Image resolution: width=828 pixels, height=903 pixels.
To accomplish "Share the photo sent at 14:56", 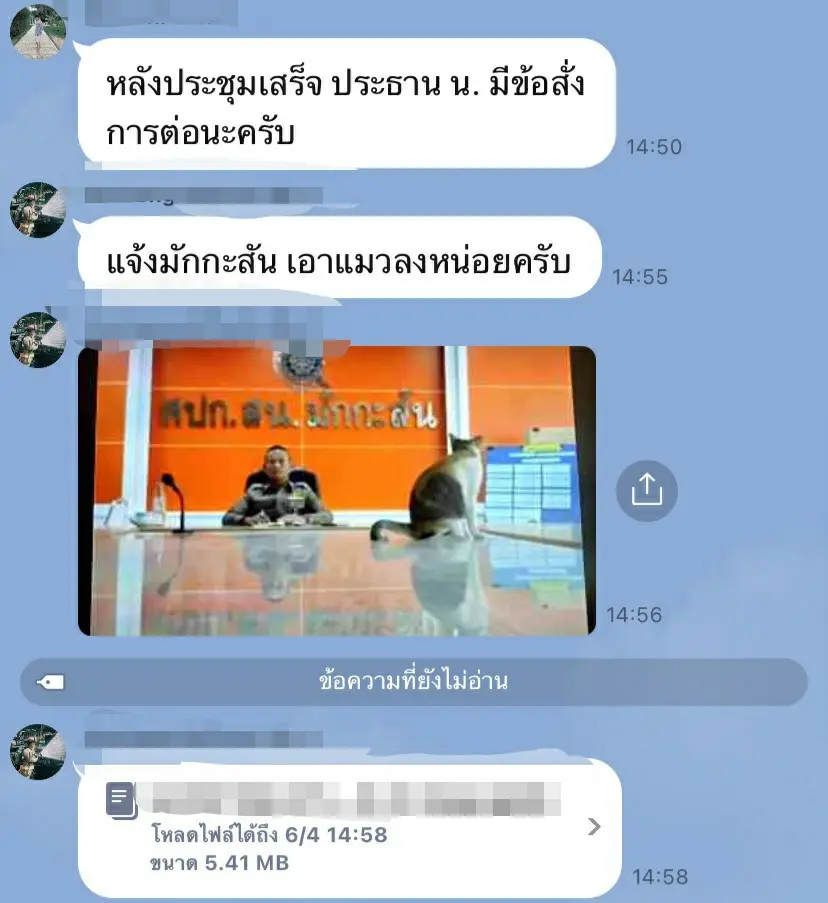I will (646, 490).
